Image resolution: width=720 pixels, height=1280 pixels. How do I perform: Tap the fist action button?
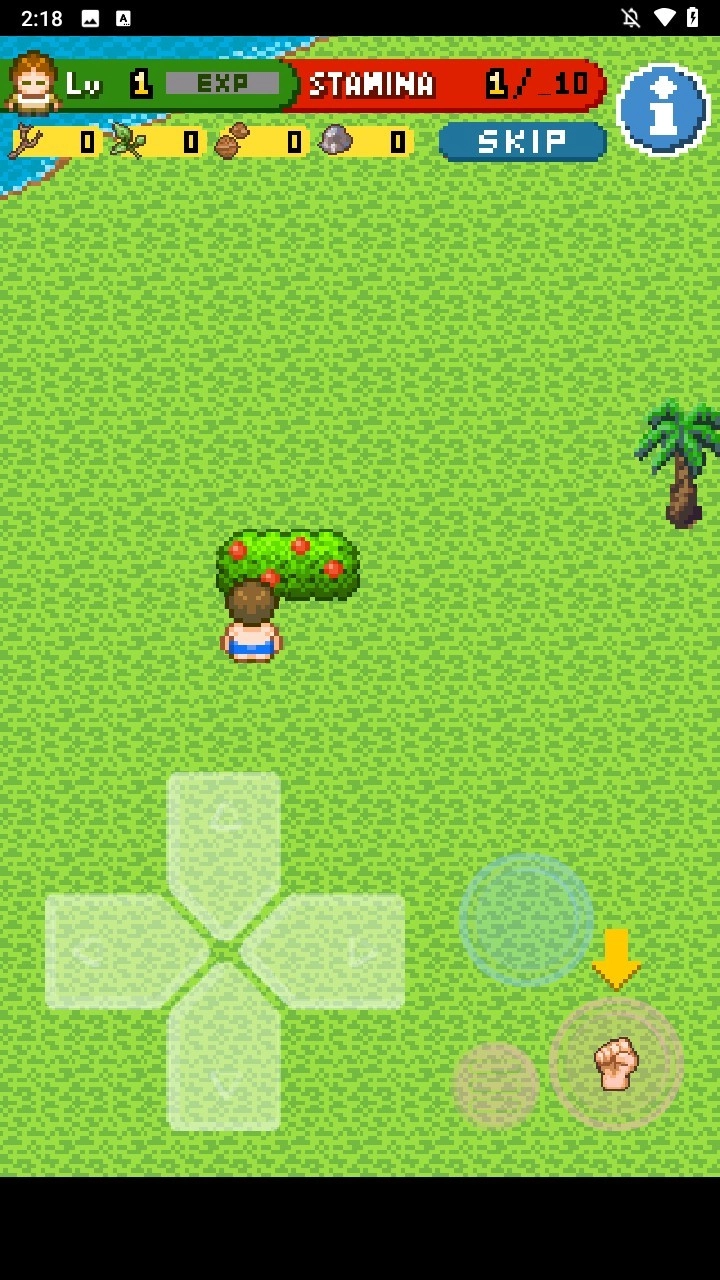pos(616,1064)
